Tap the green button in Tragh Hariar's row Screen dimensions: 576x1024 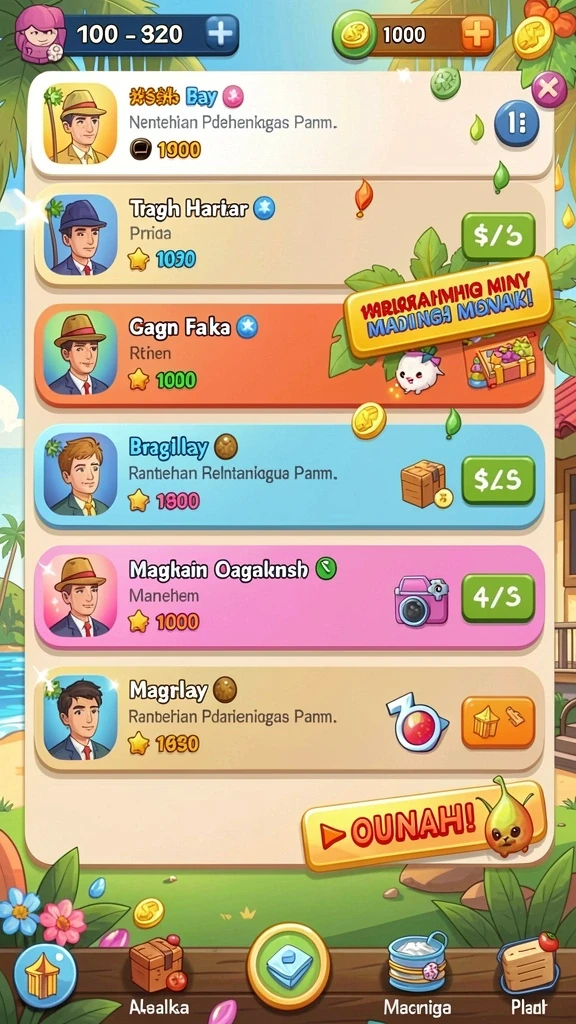(498, 236)
